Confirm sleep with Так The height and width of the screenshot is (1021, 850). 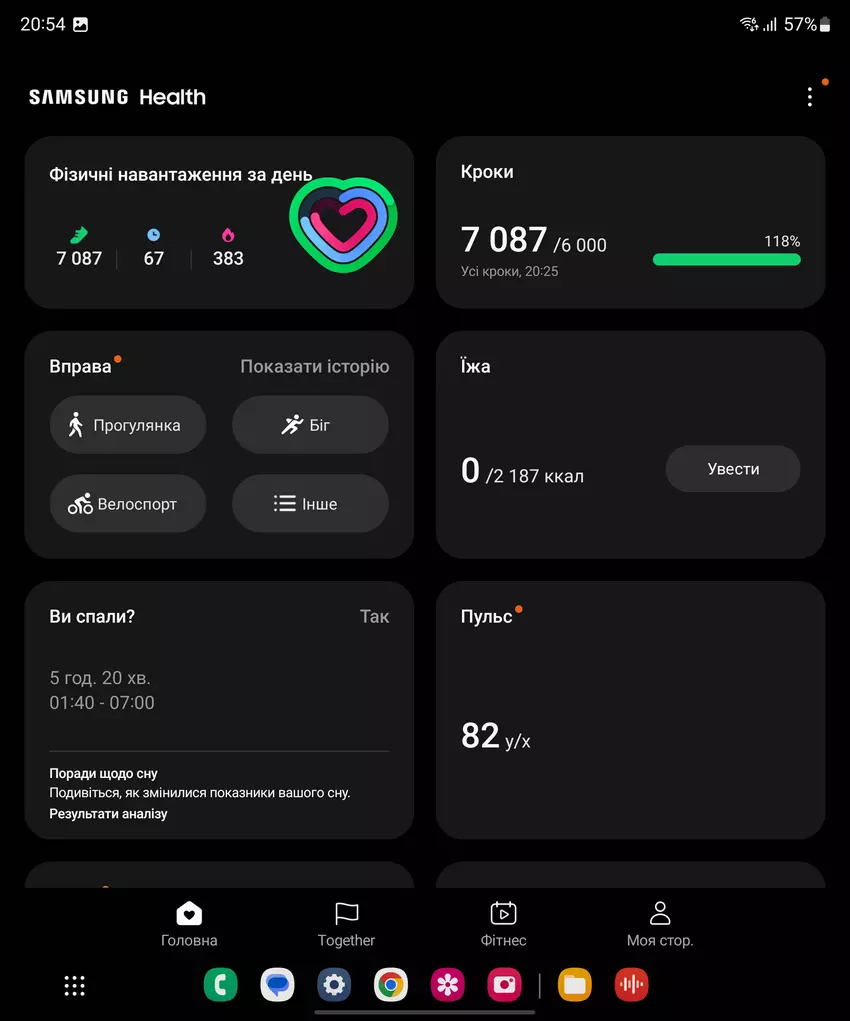(x=374, y=617)
